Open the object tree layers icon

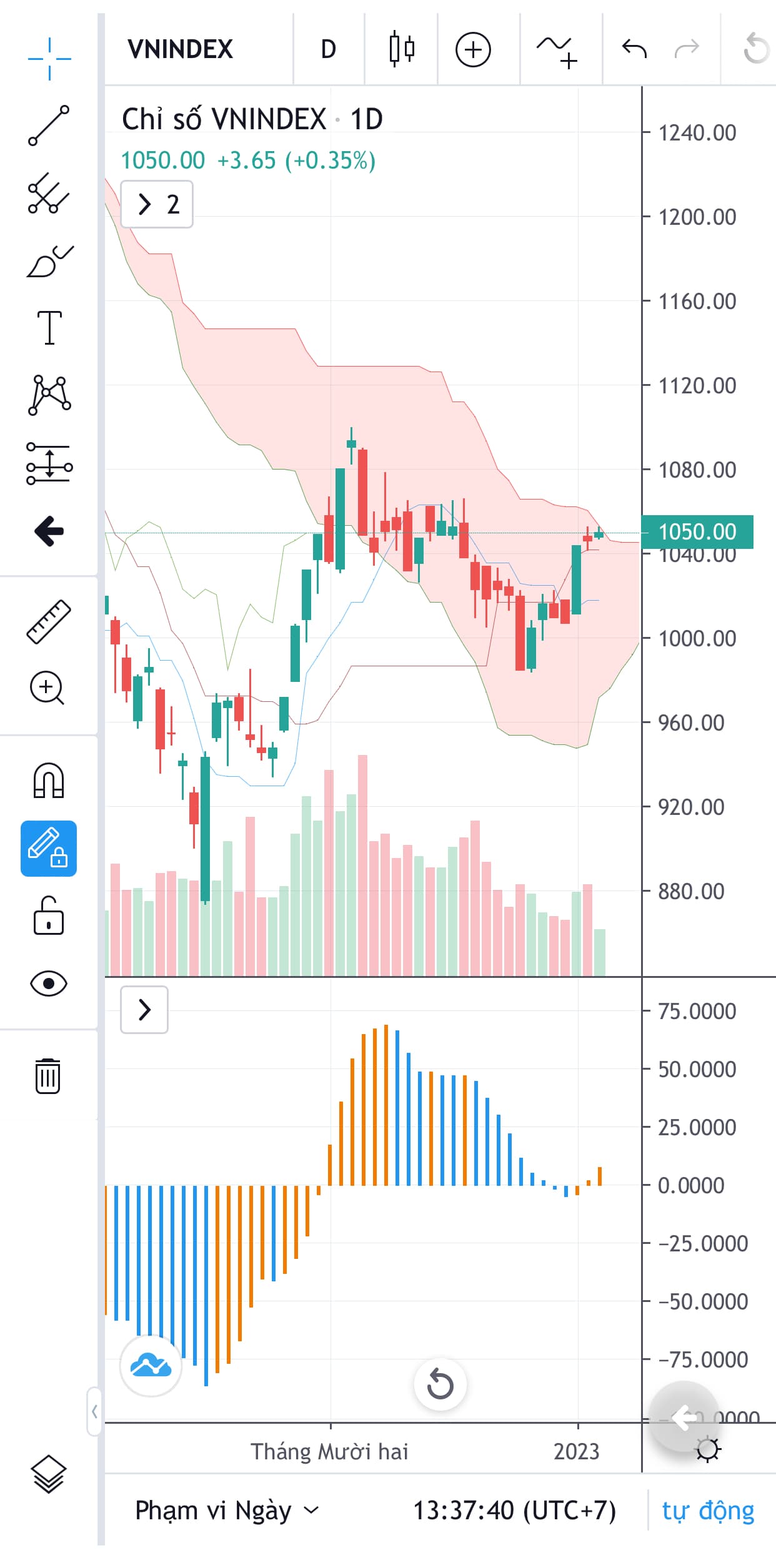tap(49, 1474)
